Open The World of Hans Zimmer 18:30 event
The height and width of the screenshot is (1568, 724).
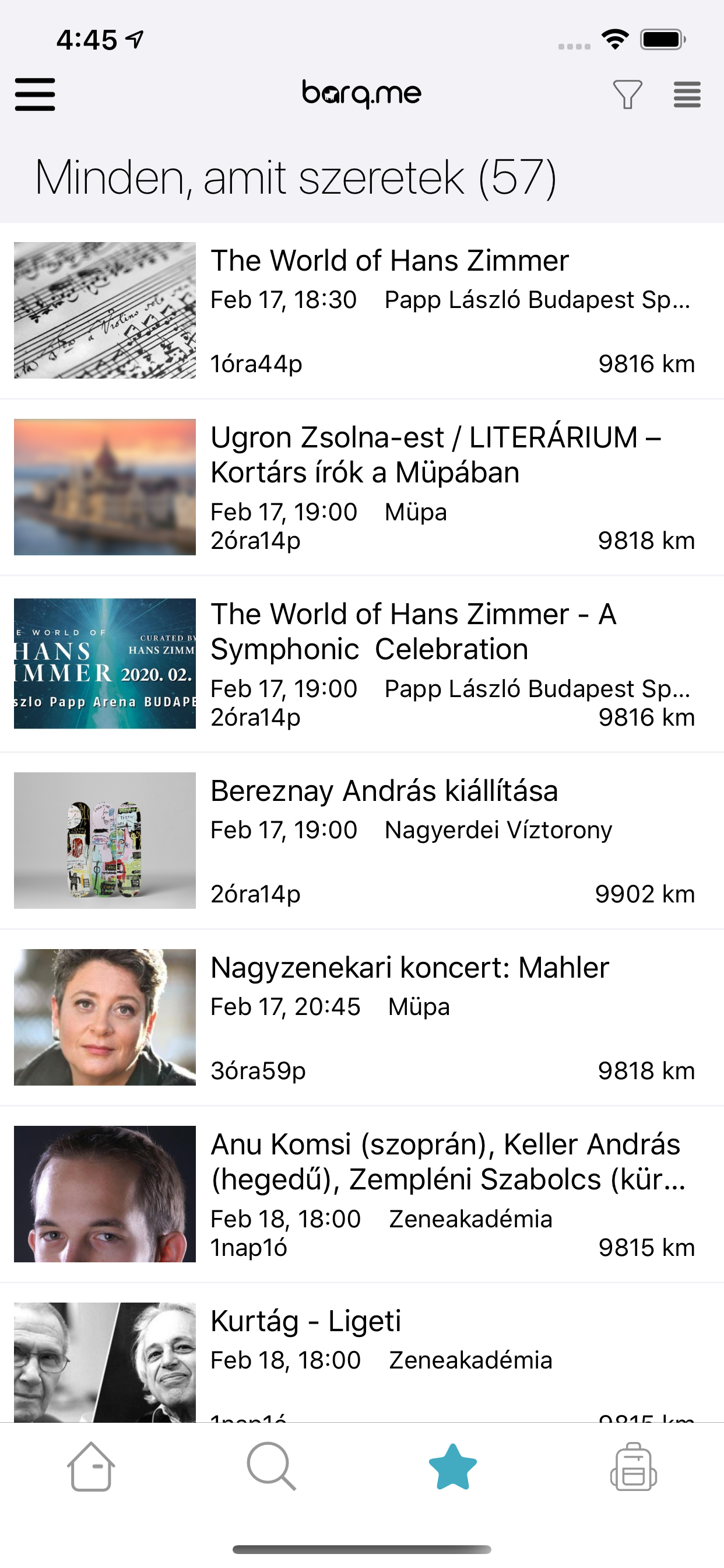[389, 261]
